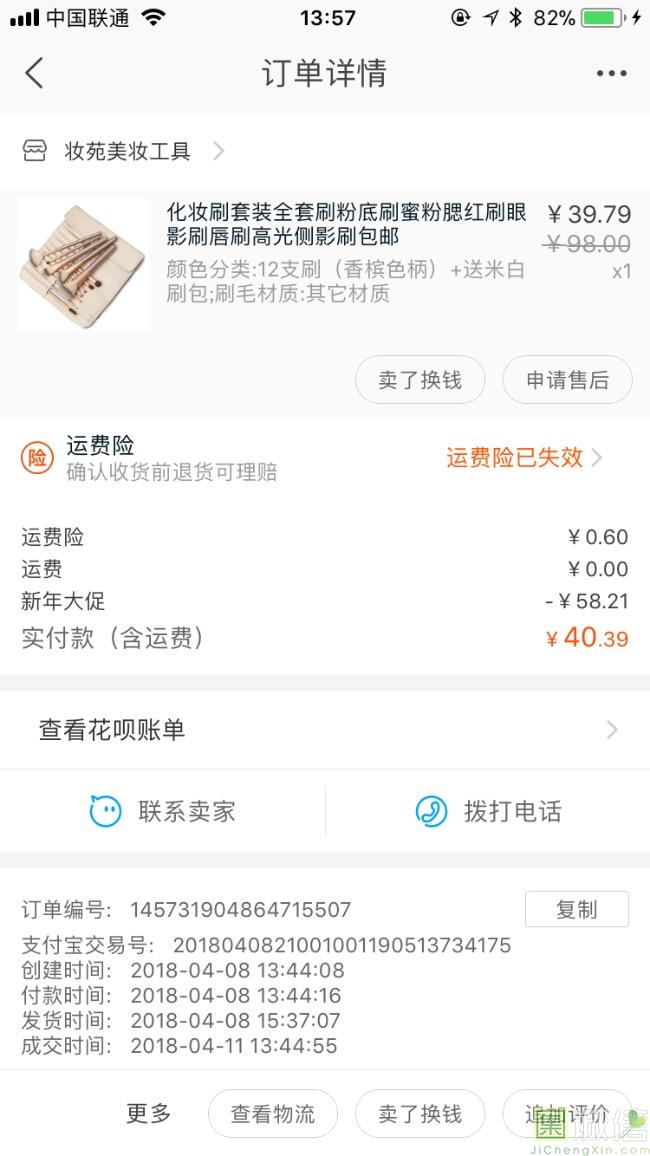Open the 运费险已失效 insurance details
Image resolution: width=650 pixels, height=1156 pixels.
[x=523, y=458]
